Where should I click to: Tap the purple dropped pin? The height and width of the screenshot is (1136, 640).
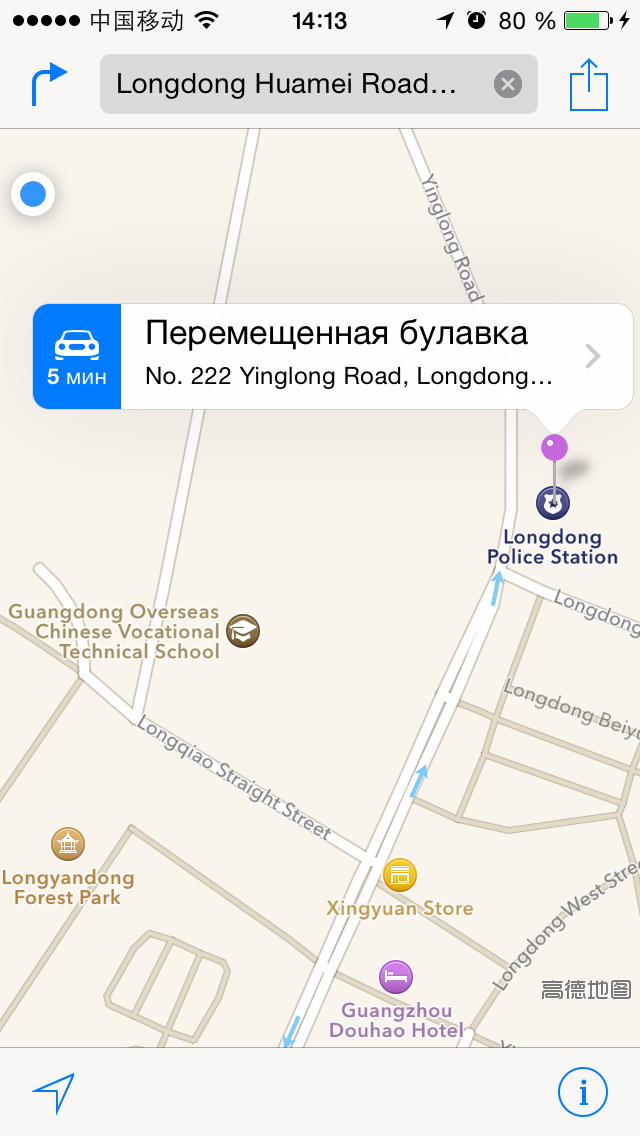tap(554, 447)
